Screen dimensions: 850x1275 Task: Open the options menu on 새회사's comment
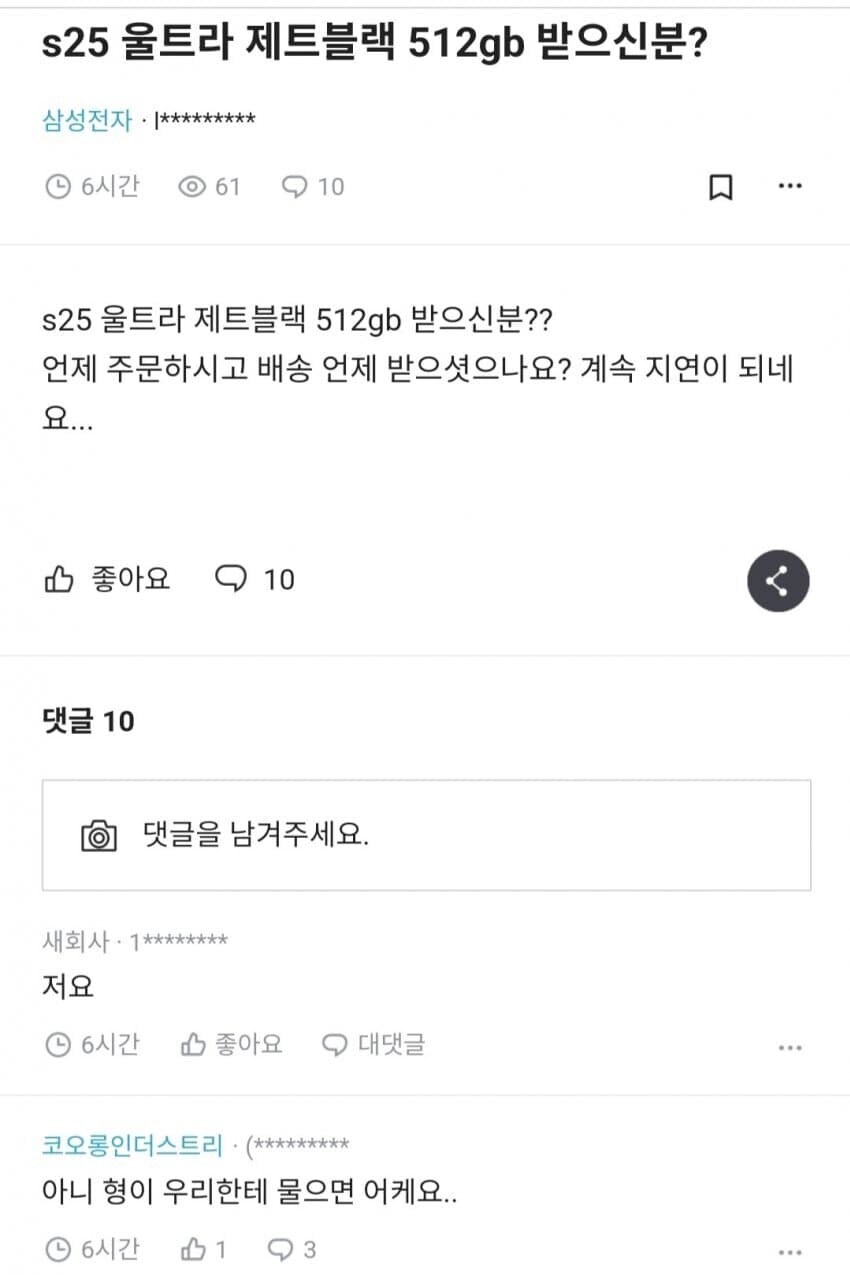pos(791,1047)
